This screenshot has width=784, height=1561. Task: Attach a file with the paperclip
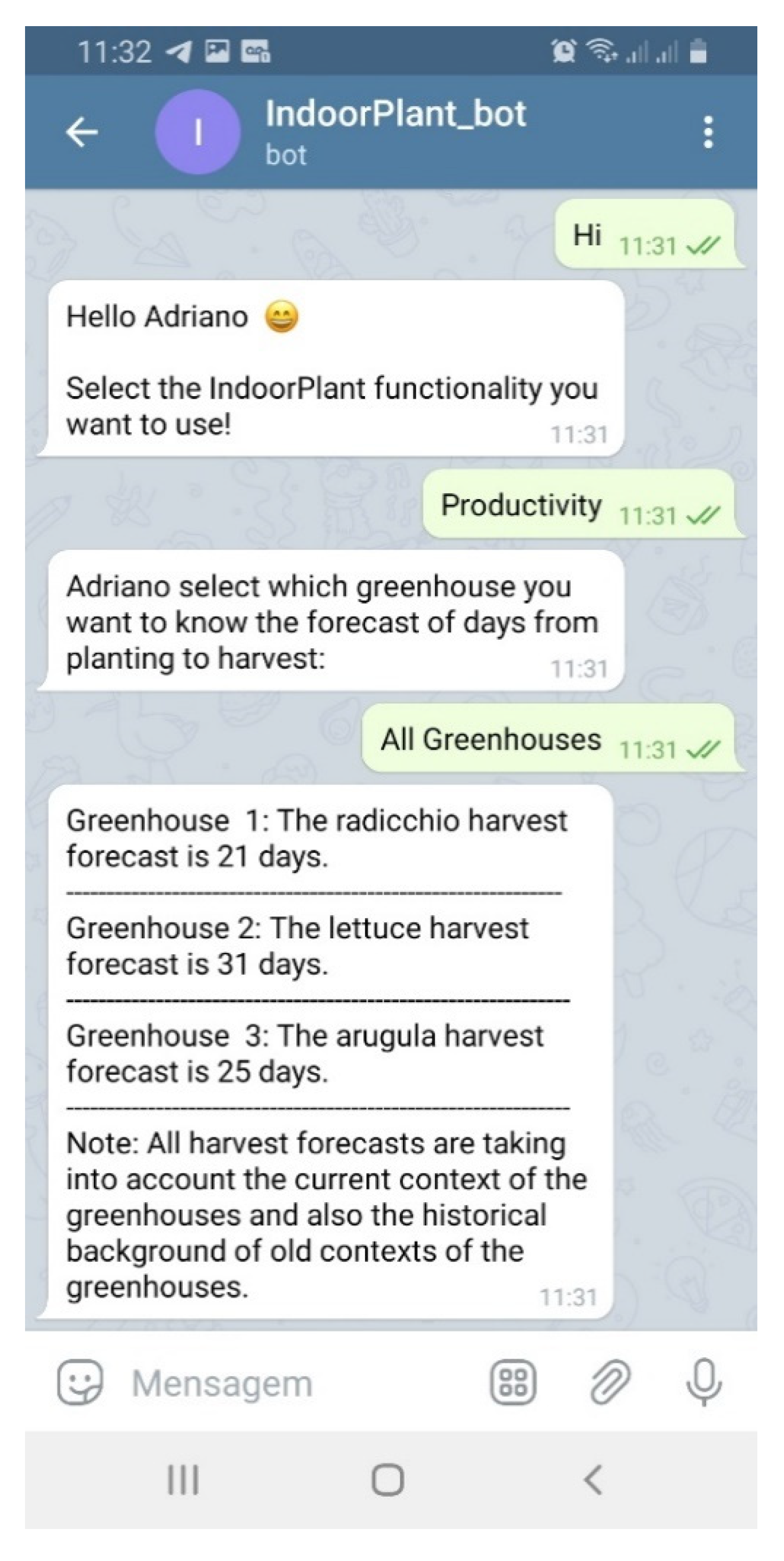[x=610, y=1382]
